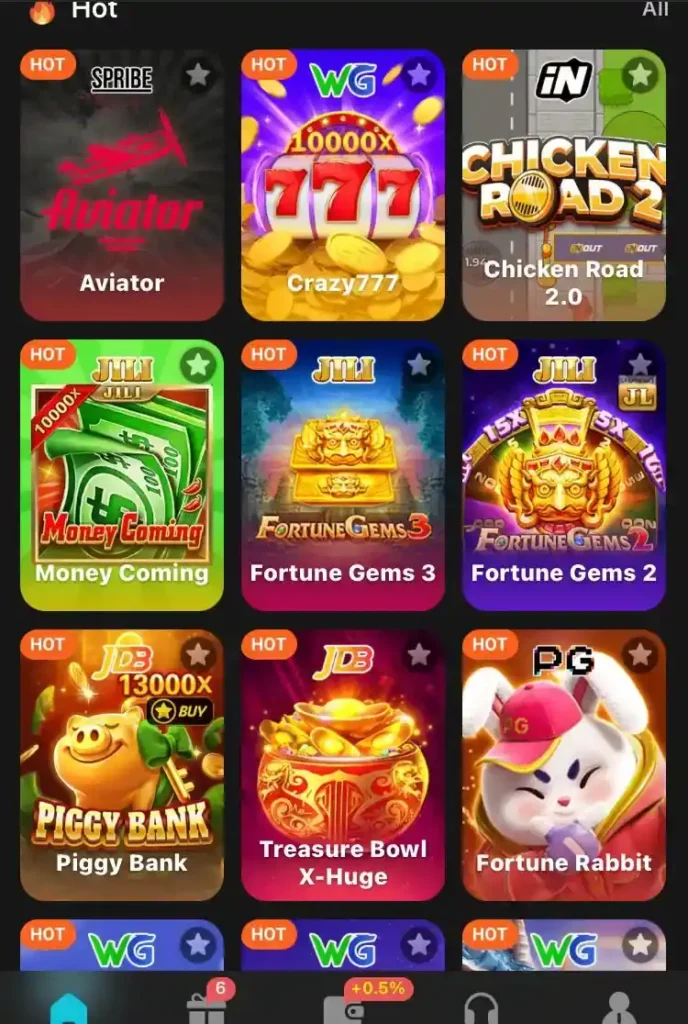This screenshot has width=688, height=1024.
Task: Mark Fortune Rabbit as favorite
Action: tap(640, 654)
